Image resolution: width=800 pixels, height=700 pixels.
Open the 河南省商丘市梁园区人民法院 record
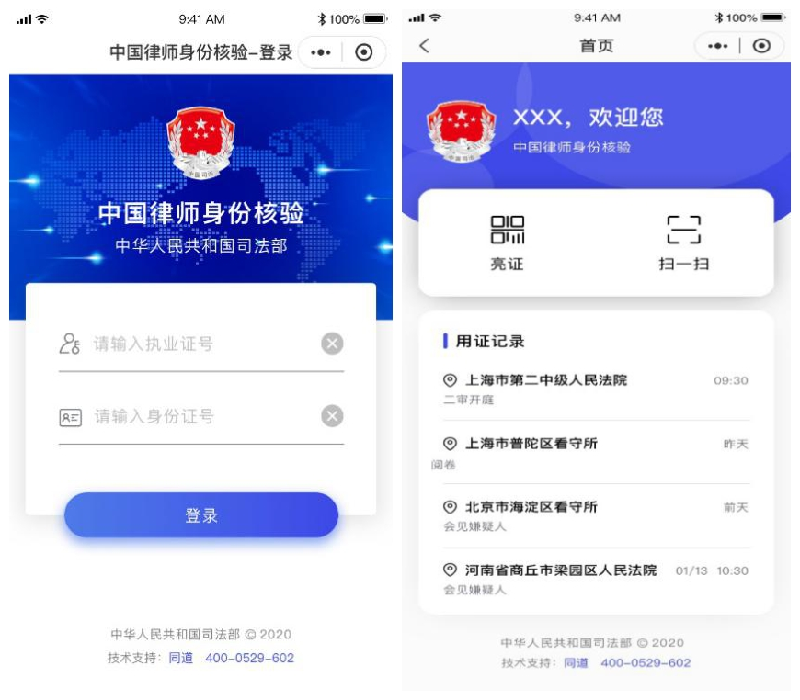coord(595,578)
